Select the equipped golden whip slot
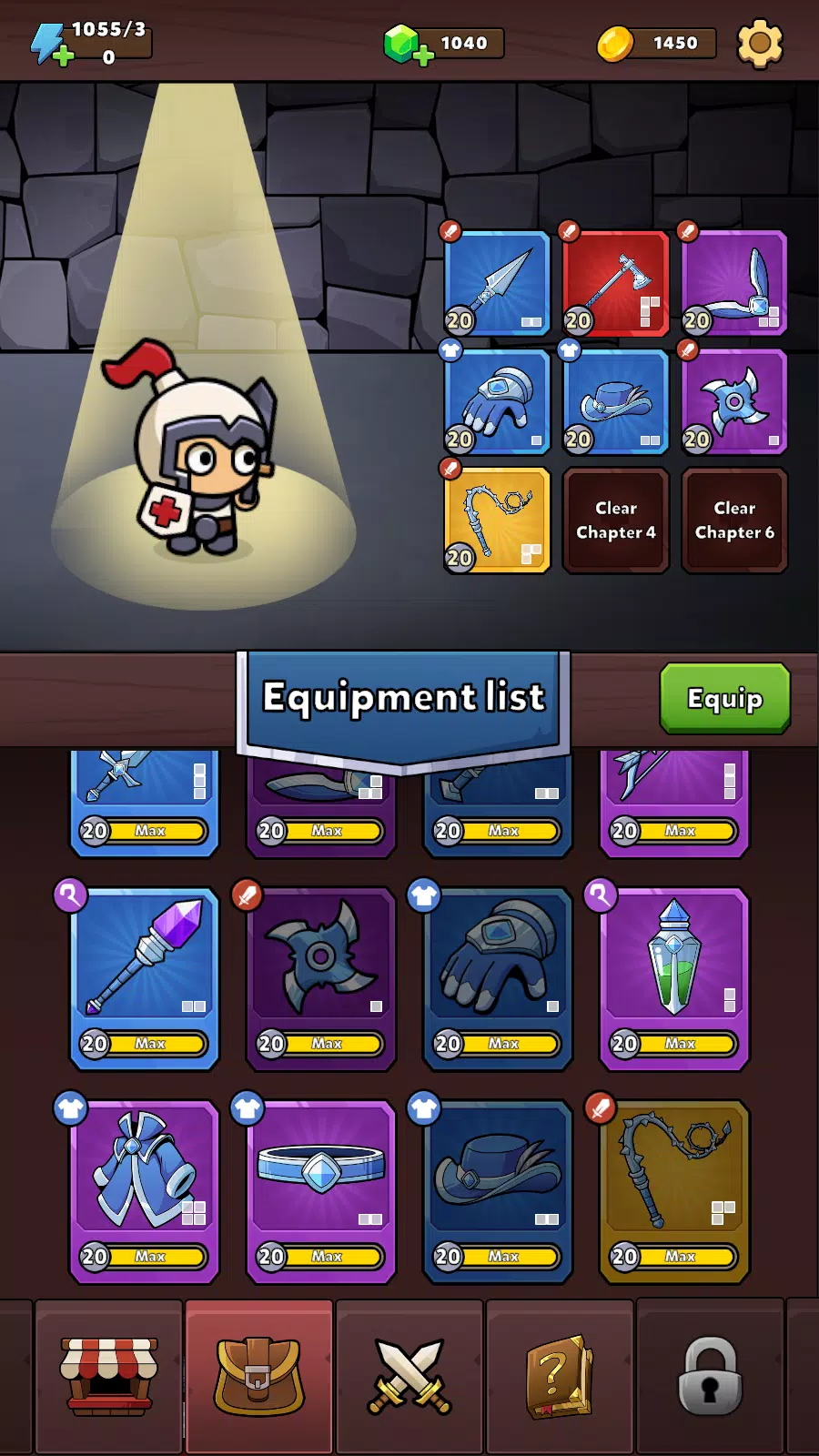819x1456 pixels. (497, 520)
